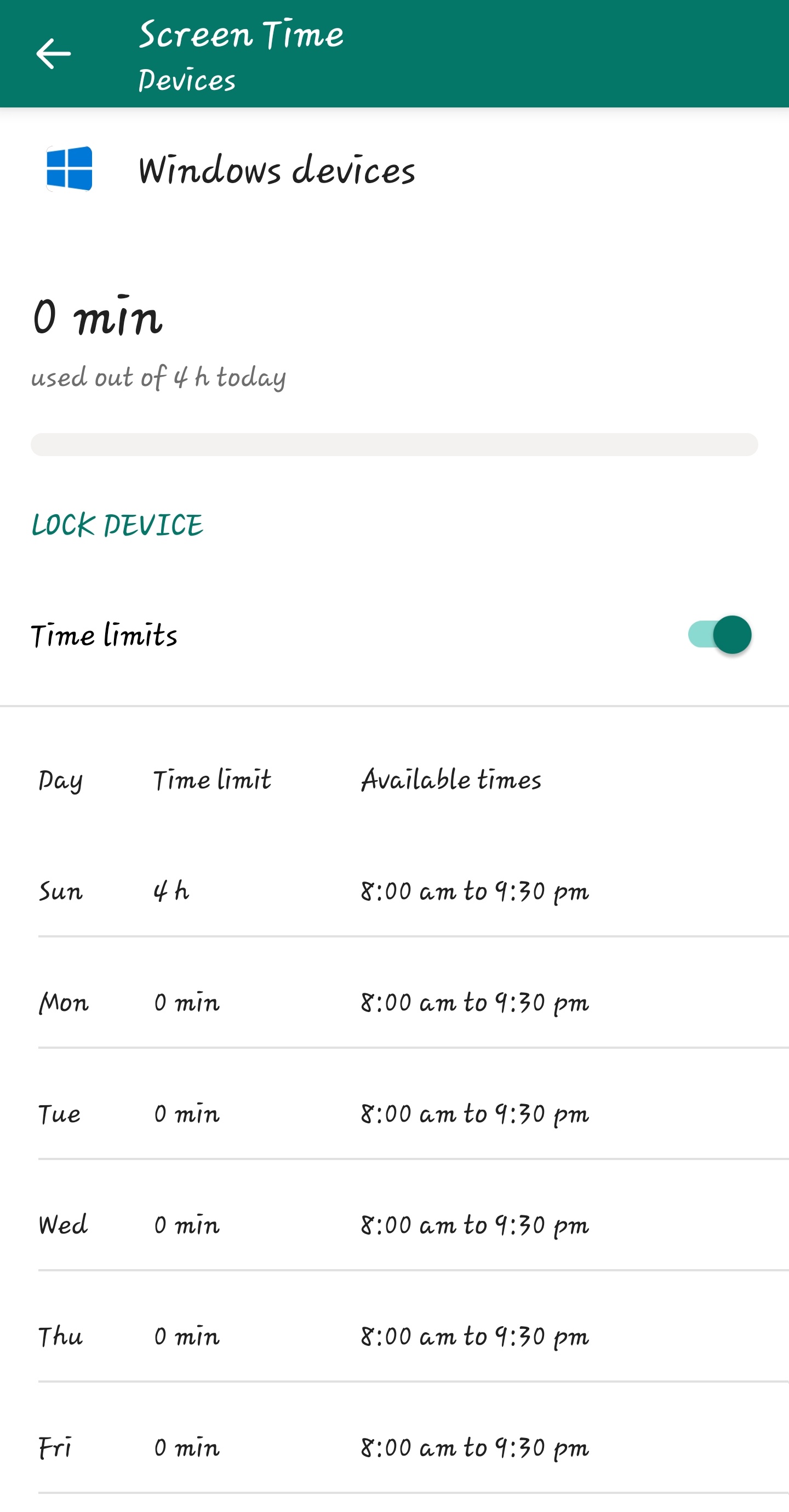
Task: Go back from Screen Time
Action: [x=53, y=54]
